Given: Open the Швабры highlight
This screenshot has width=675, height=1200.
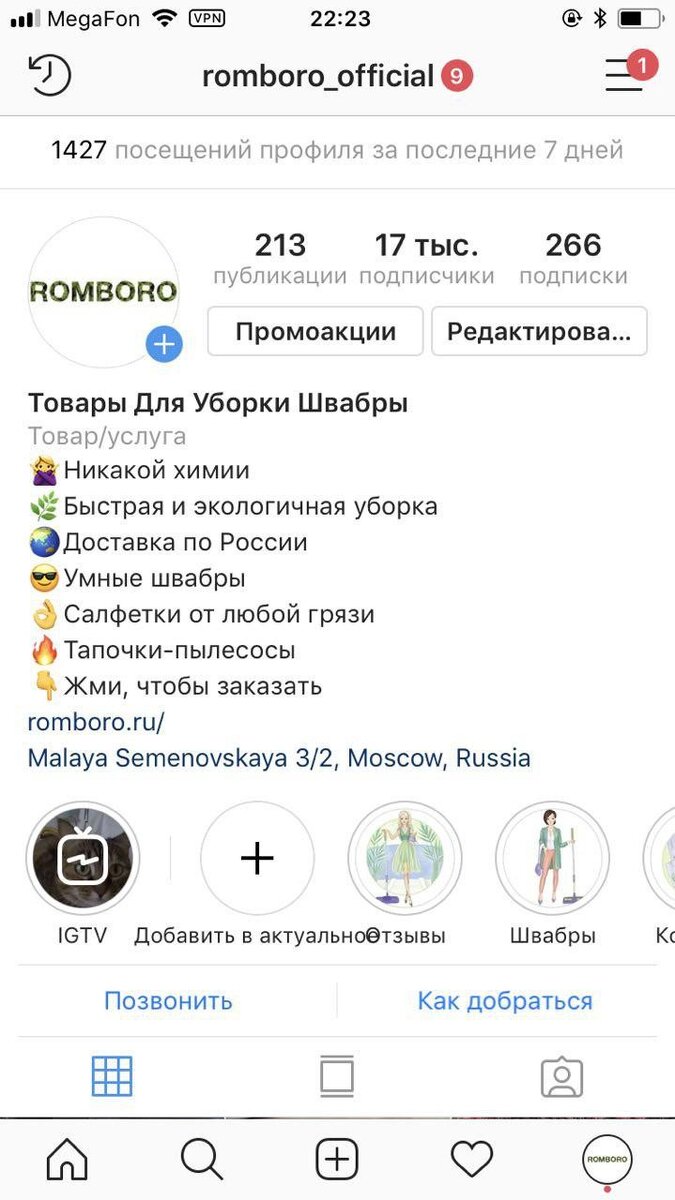Looking at the screenshot, I should pos(553,858).
